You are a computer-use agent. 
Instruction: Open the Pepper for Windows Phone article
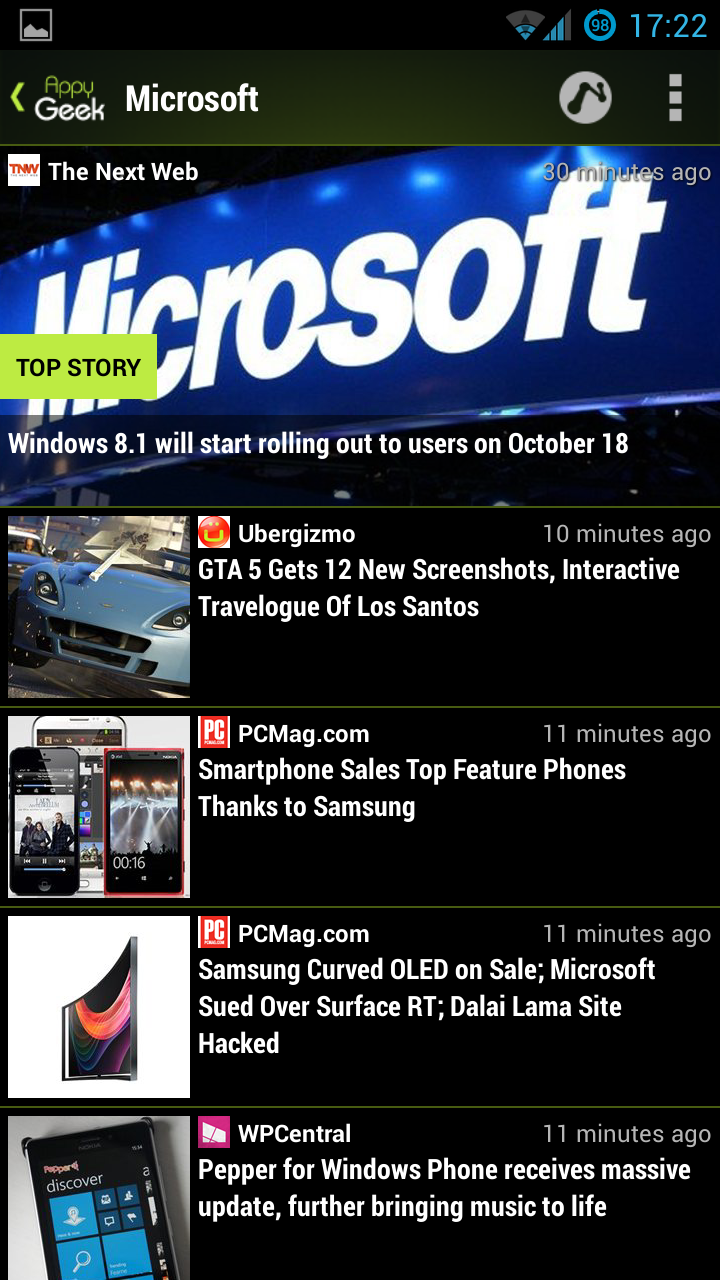(444, 1188)
